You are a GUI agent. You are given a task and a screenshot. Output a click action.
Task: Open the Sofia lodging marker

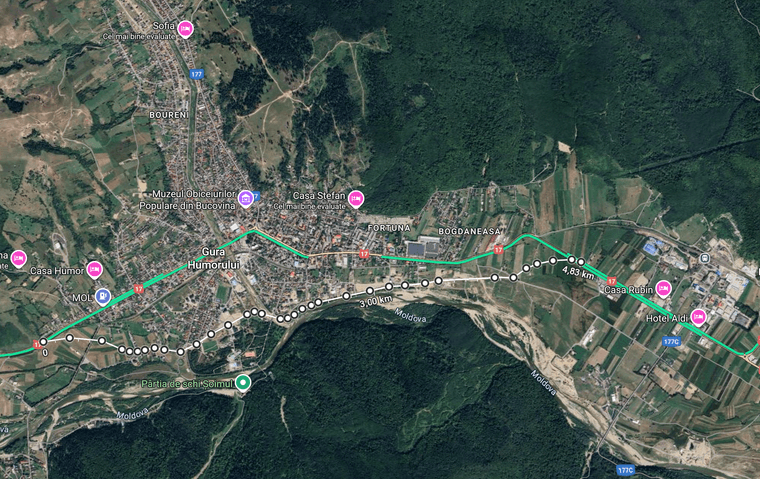(186, 29)
